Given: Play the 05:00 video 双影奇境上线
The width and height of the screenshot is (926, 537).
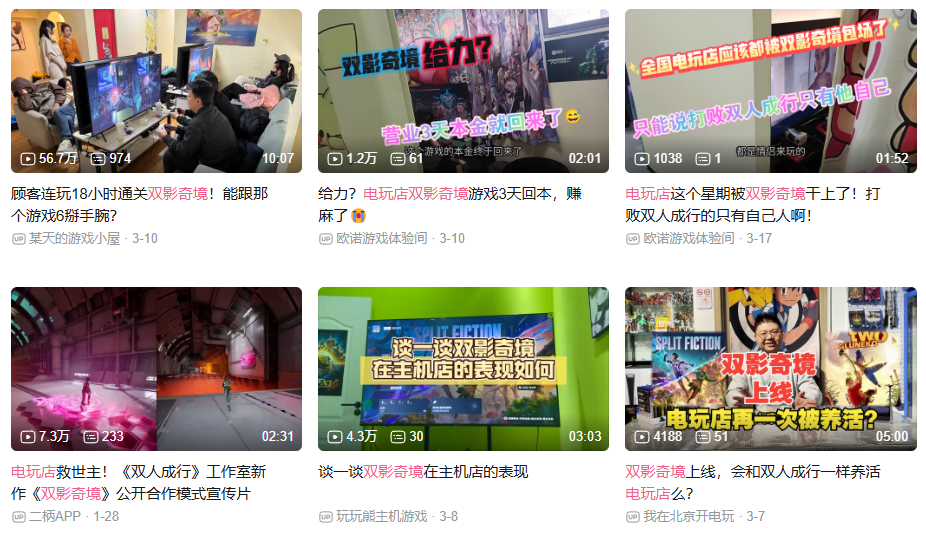Looking at the screenshot, I should (770, 368).
